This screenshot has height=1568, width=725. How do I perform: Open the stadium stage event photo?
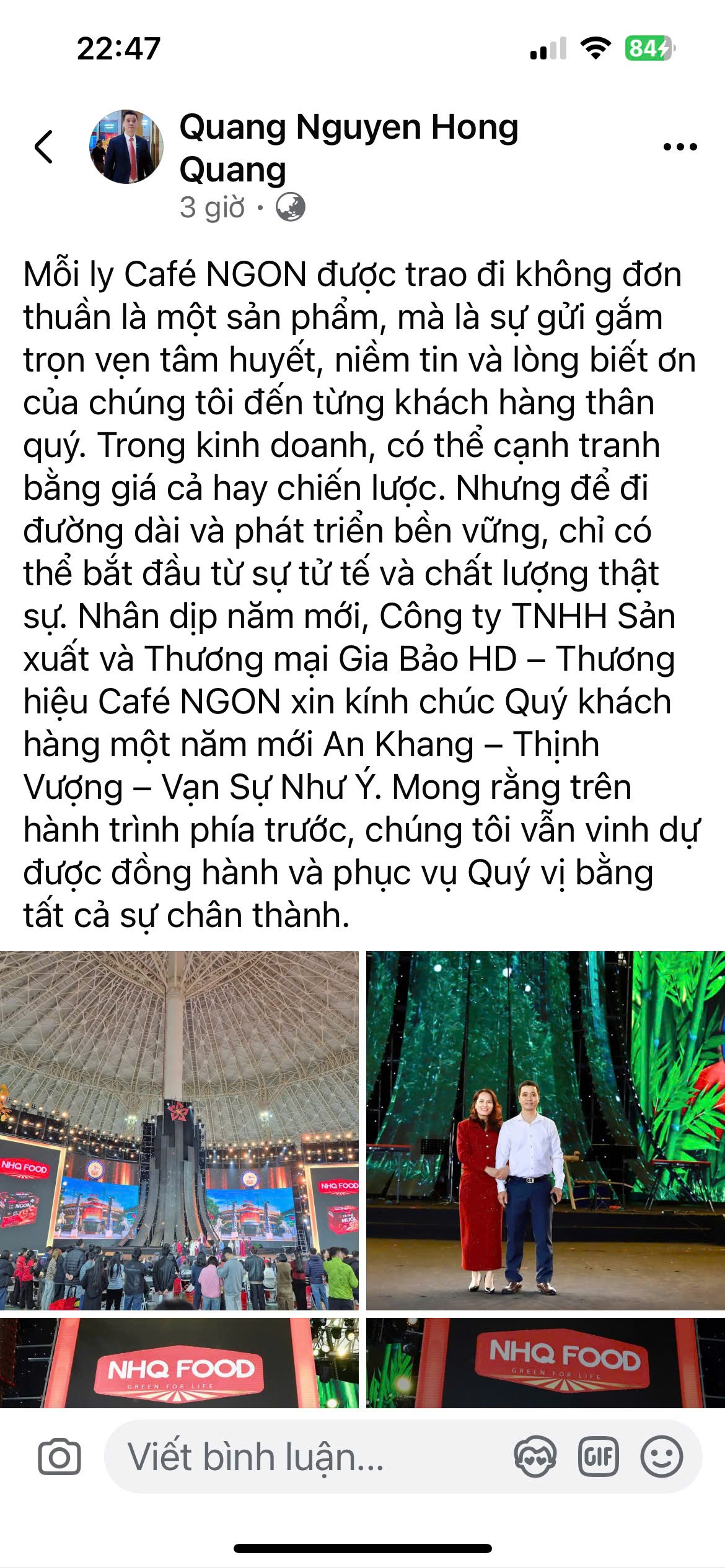pos(179,1131)
